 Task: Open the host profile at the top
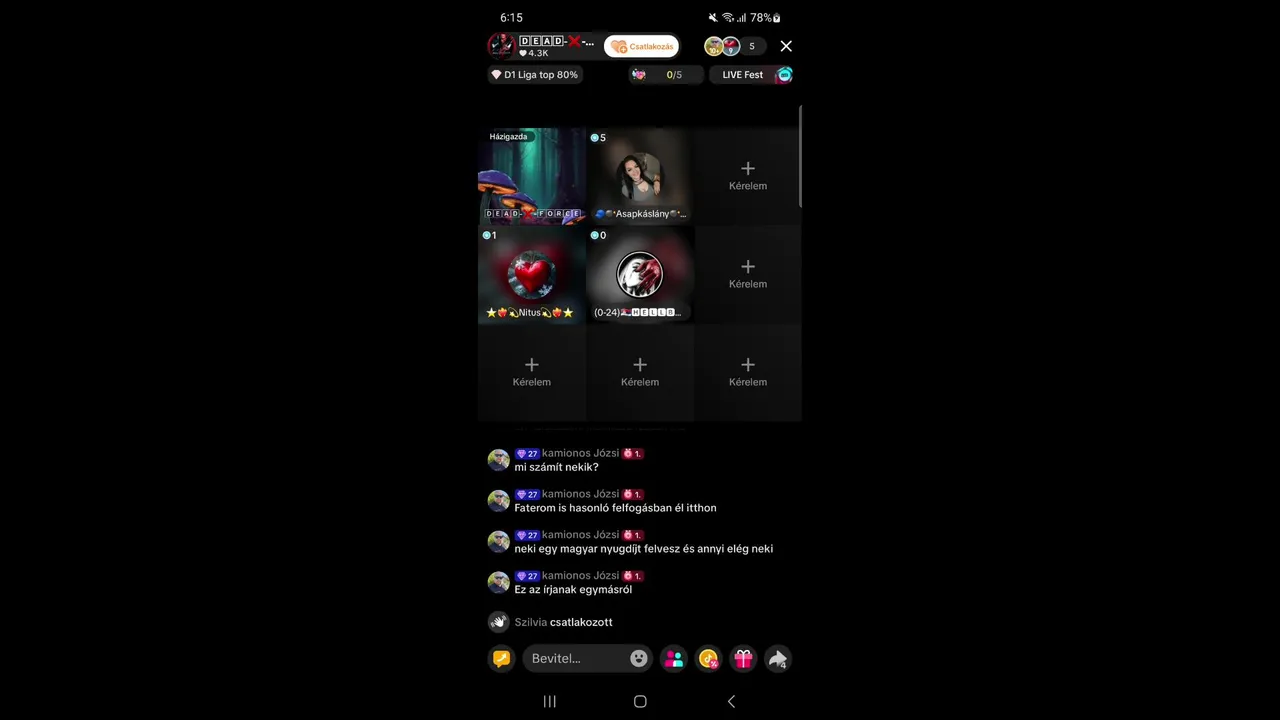coord(502,46)
